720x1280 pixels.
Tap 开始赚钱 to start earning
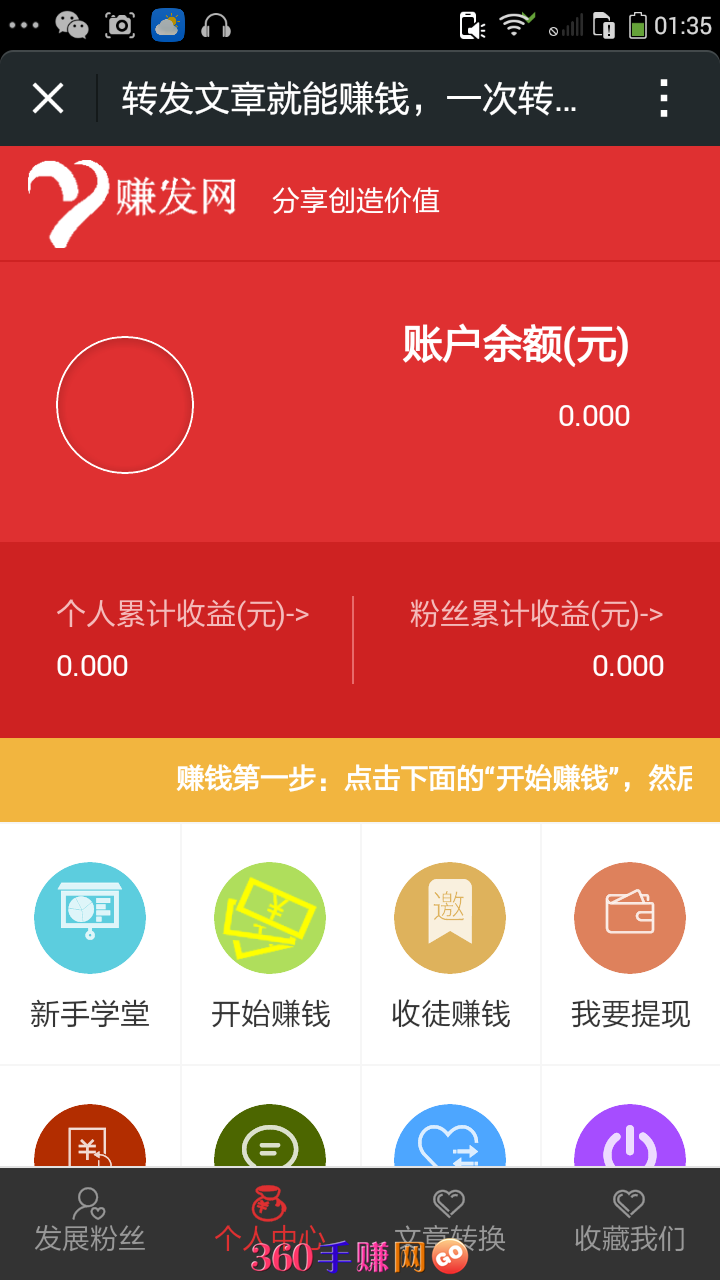tap(270, 944)
